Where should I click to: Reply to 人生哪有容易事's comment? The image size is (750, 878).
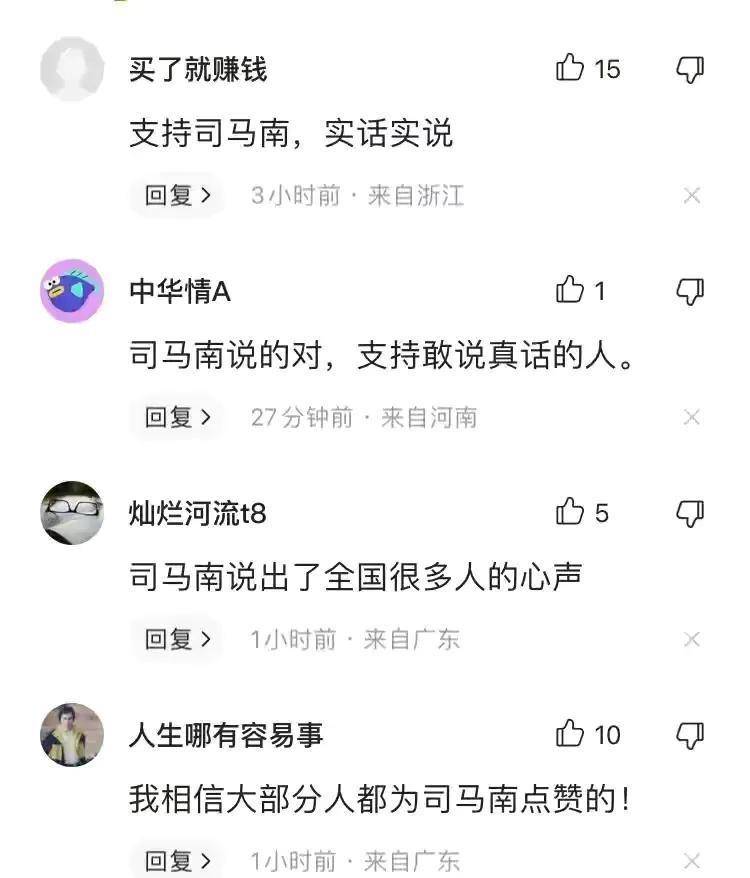(x=178, y=860)
